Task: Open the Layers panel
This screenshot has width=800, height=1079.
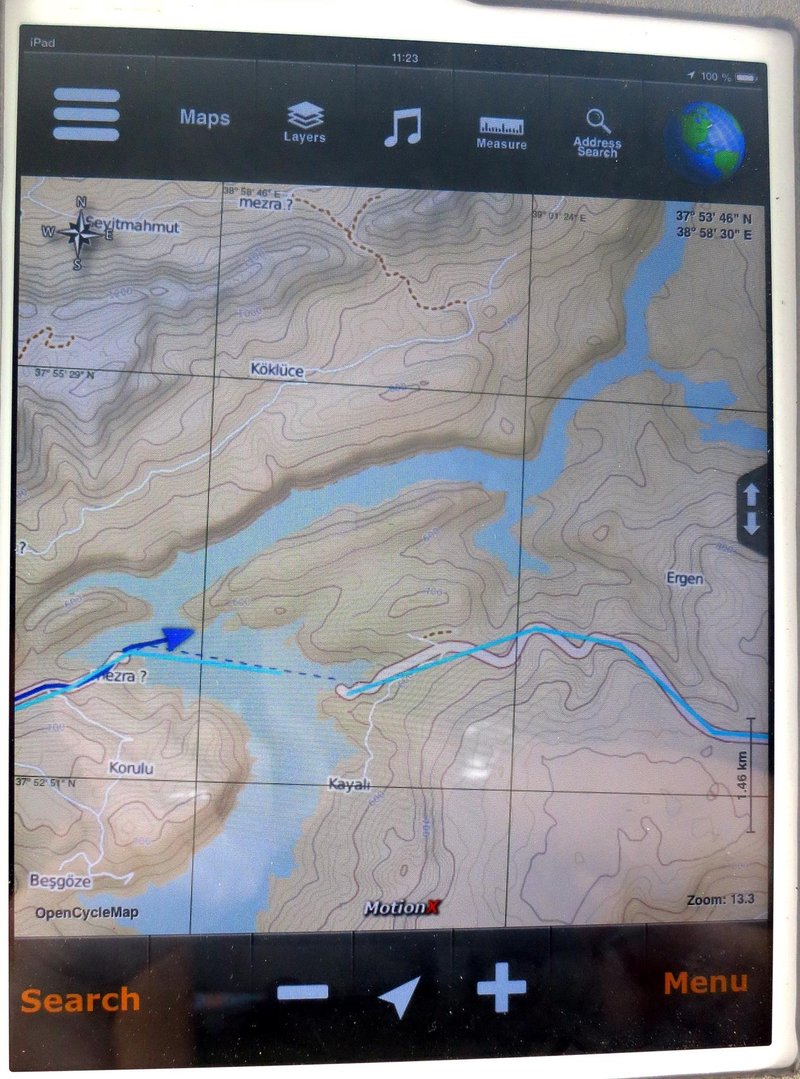Action: (304, 122)
